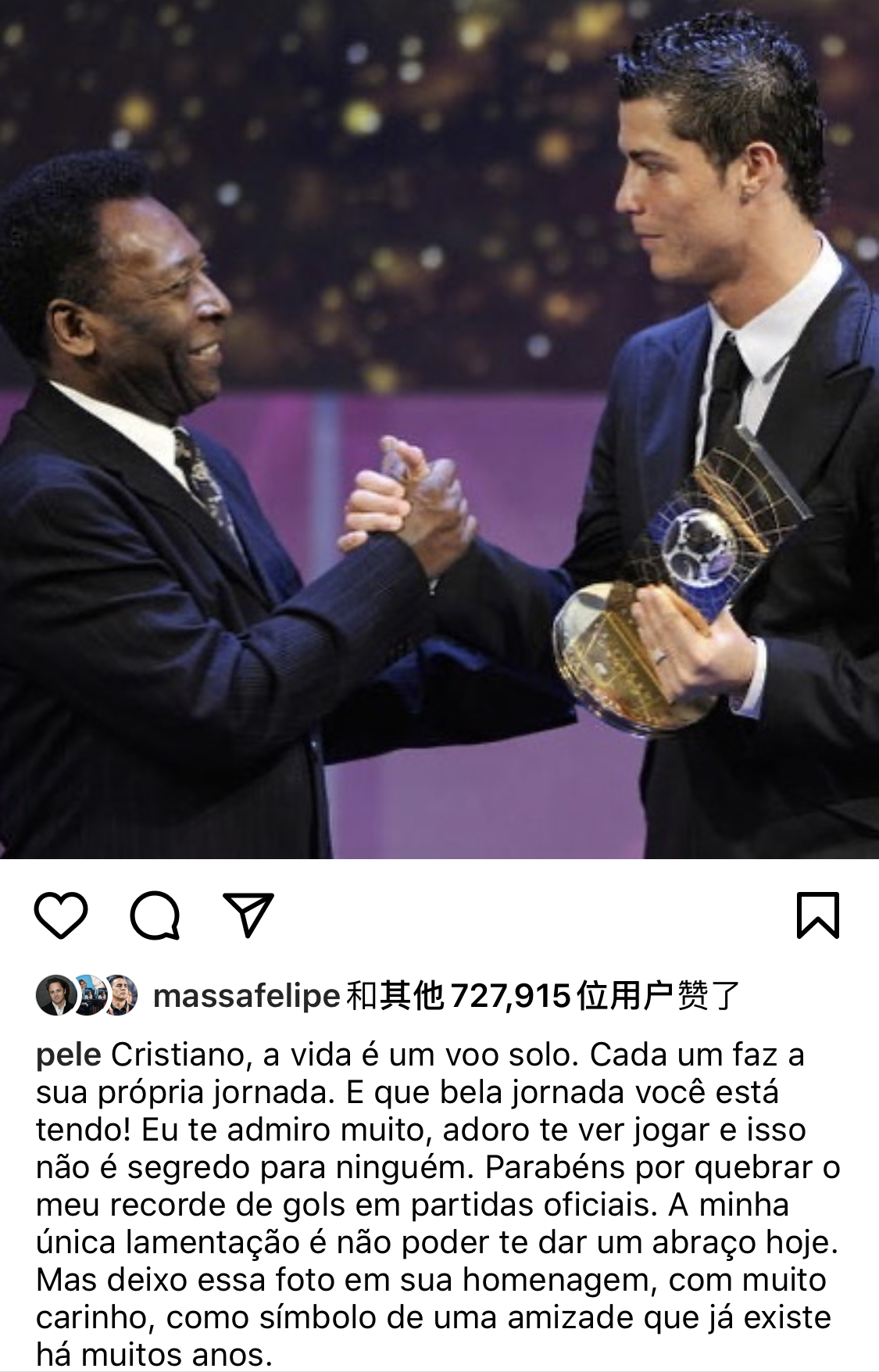
Task: Share this post via the paper plane icon
Action: coord(248,915)
